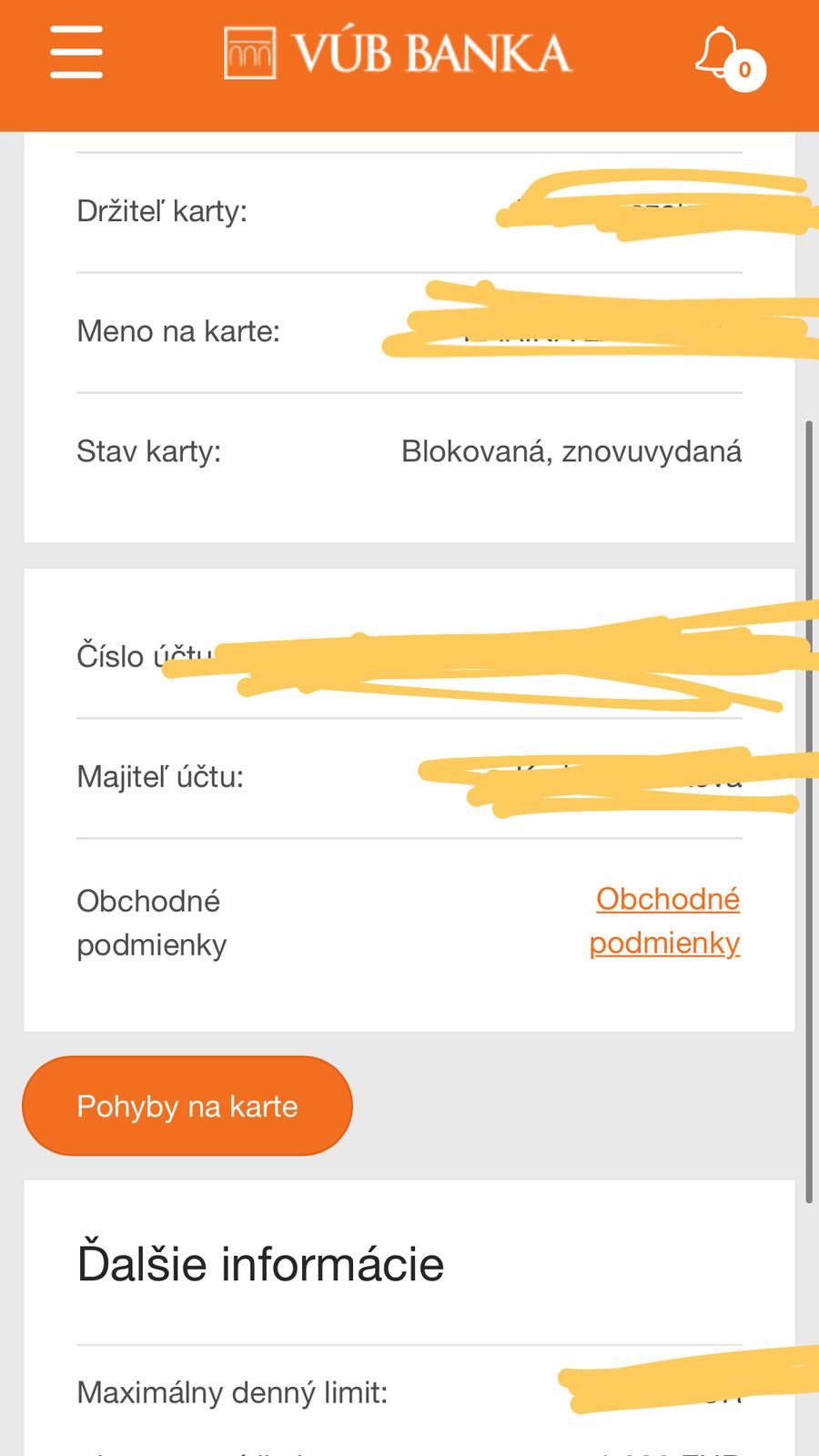Tap the Pohyby na karte button
The image size is (819, 1456).
click(x=187, y=1106)
